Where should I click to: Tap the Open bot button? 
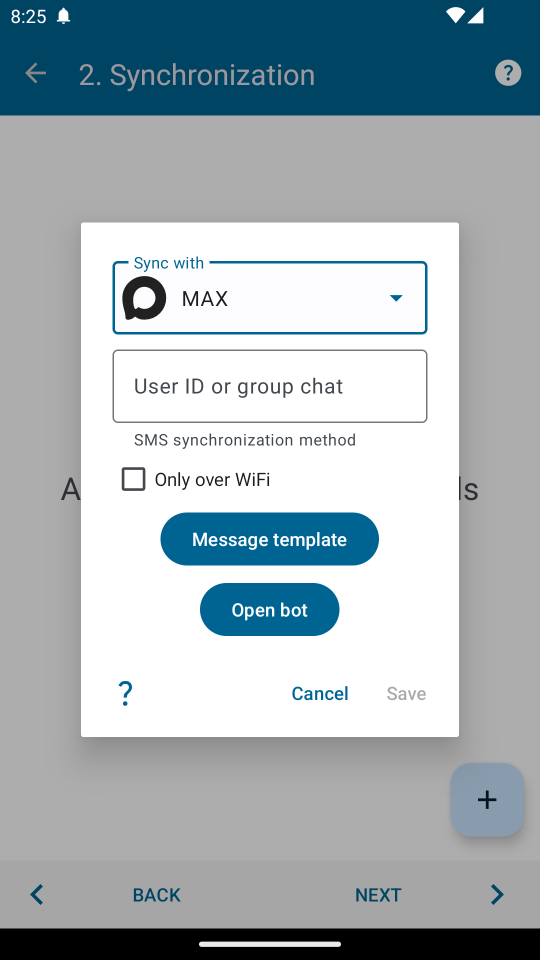click(269, 610)
